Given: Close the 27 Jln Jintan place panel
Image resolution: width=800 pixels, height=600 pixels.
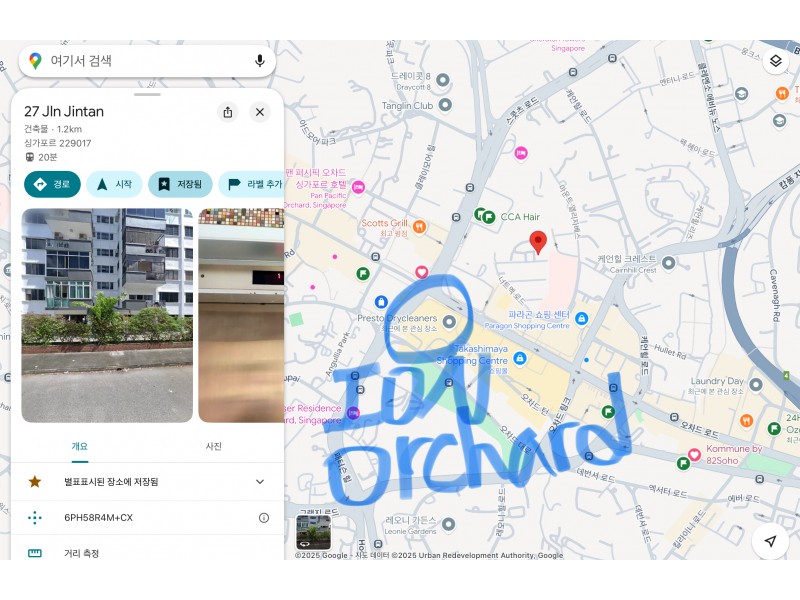Looking at the screenshot, I should click(x=260, y=112).
